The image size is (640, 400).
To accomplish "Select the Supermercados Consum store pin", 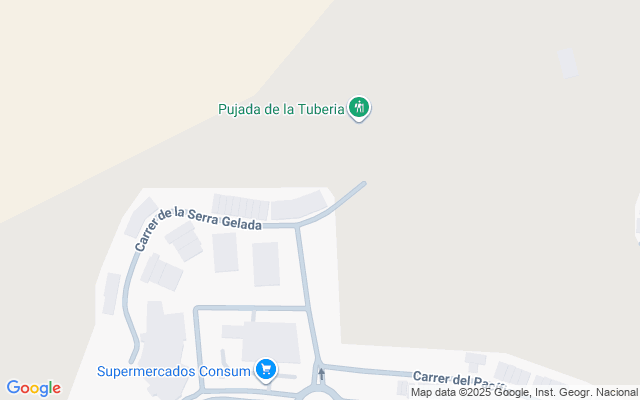I will [x=265, y=370].
